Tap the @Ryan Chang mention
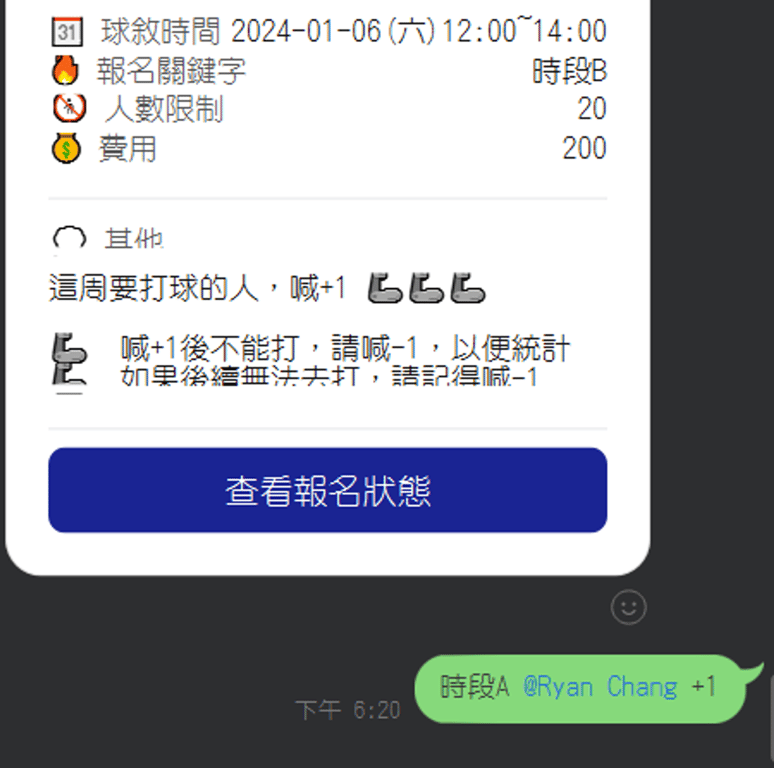This screenshot has height=768, width=774. click(x=600, y=687)
